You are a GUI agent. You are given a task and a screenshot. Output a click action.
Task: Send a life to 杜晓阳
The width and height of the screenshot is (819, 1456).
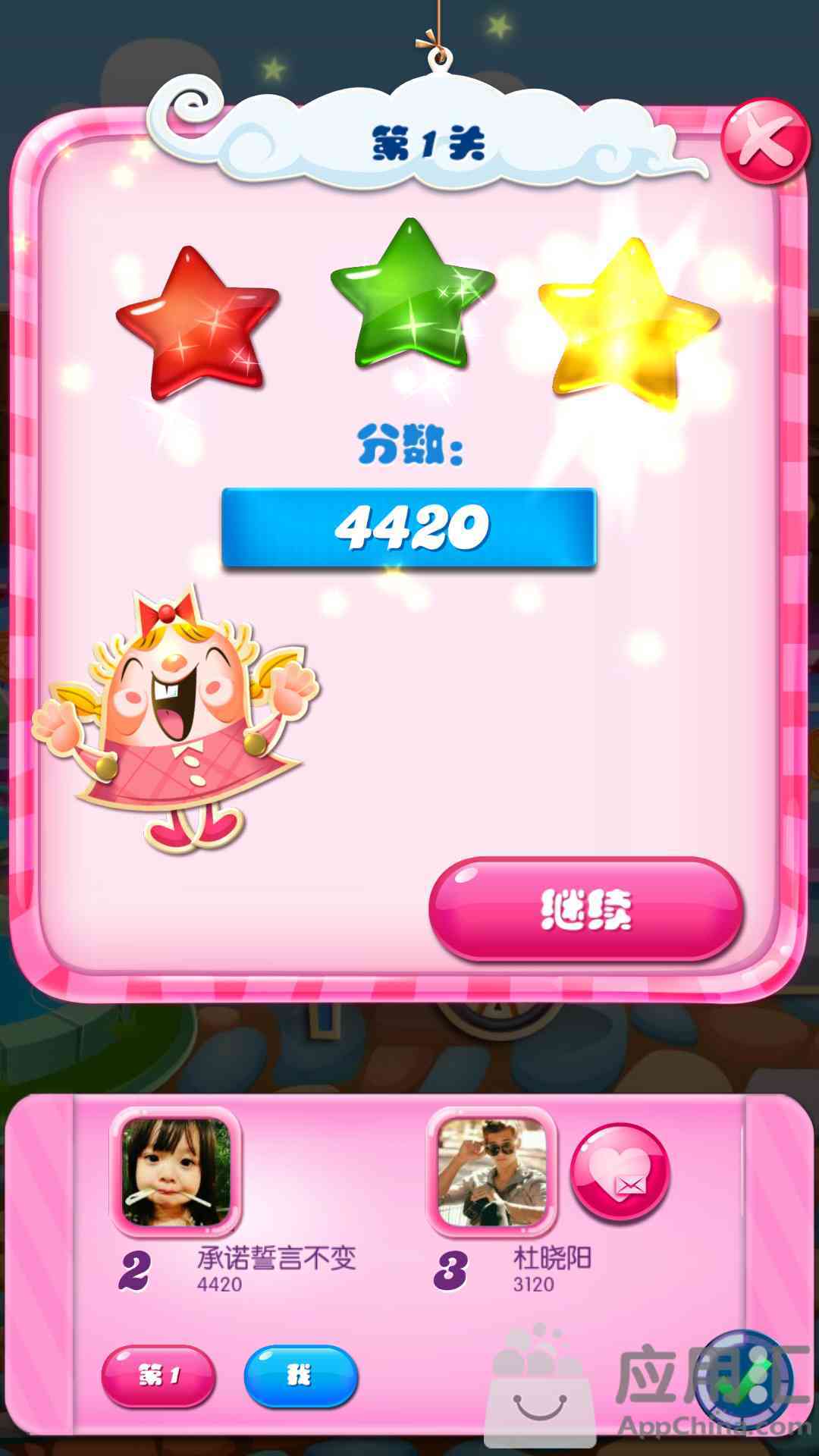point(620,1172)
